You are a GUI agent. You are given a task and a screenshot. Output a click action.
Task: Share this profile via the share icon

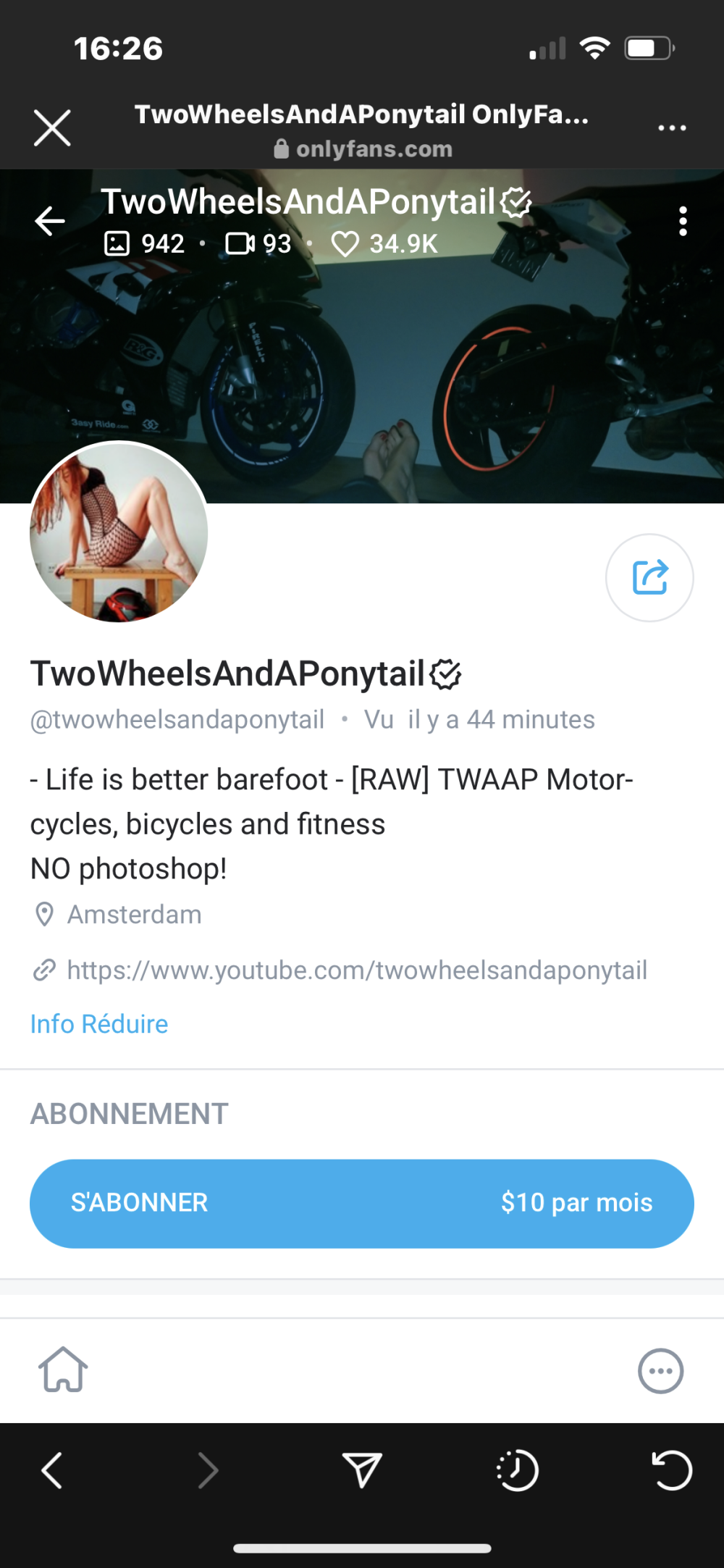(x=649, y=577)
